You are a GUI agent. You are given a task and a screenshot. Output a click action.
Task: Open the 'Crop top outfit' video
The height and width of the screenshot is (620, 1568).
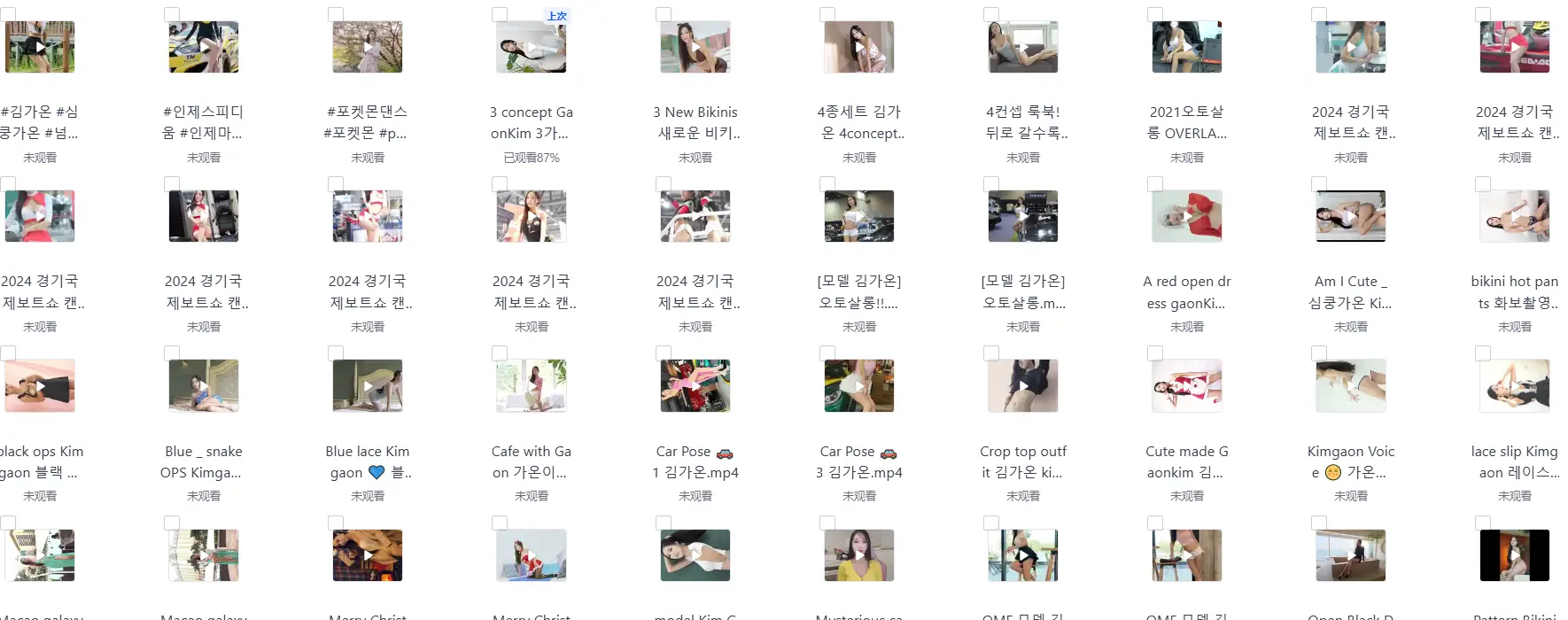(1022, 386)
